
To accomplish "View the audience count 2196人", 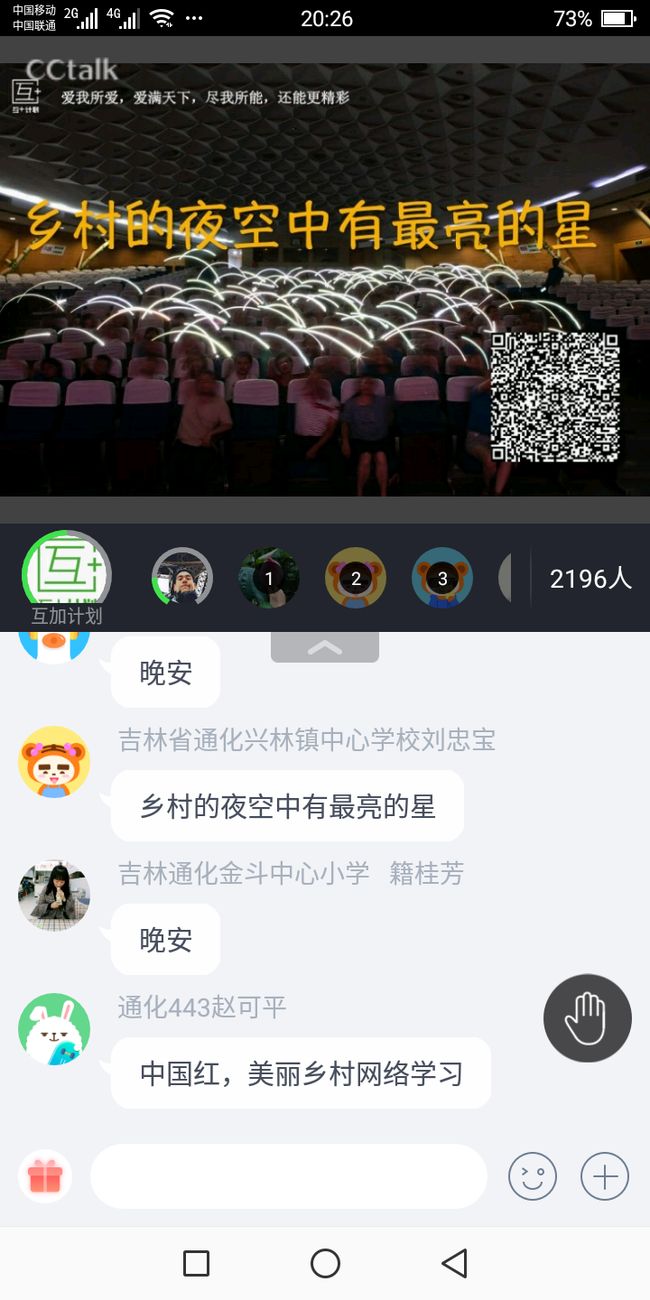I will click(591, 578).
